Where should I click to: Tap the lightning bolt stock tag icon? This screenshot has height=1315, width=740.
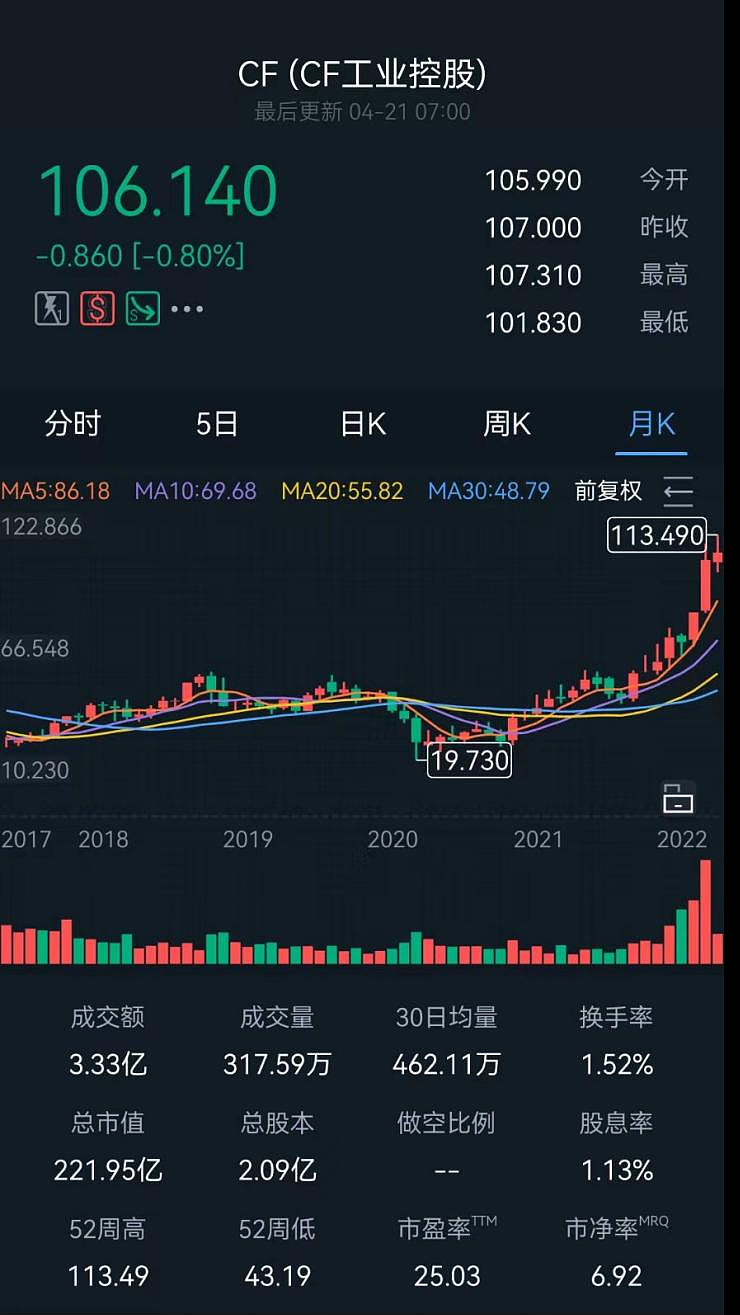tap(52, 309)
